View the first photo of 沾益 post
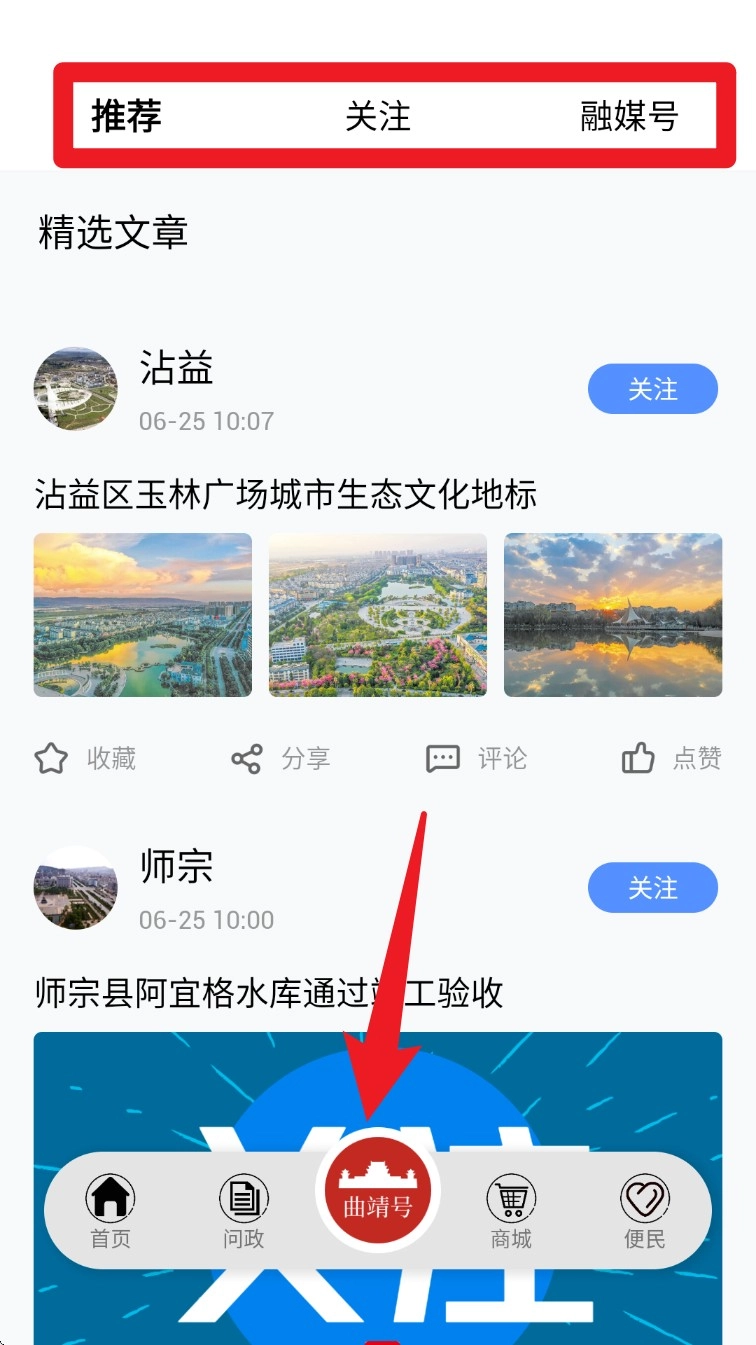The image size is (756, 1345). pyautogui.click(x=143, y=614)
